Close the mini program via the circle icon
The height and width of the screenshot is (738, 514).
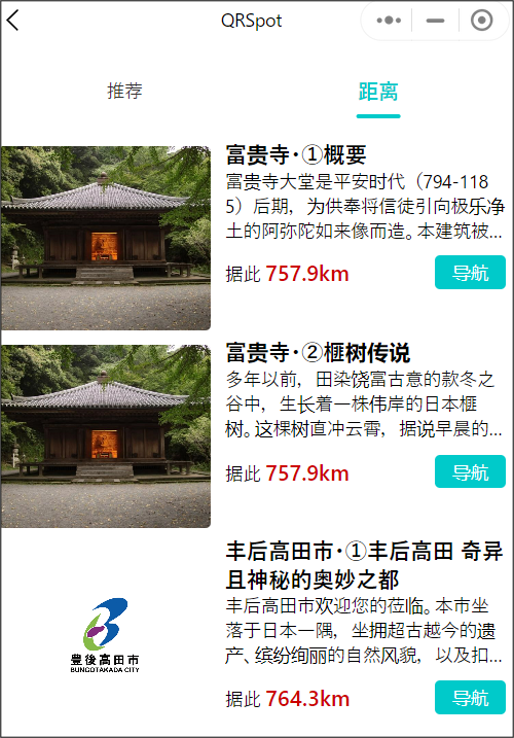tap(482, 21)
